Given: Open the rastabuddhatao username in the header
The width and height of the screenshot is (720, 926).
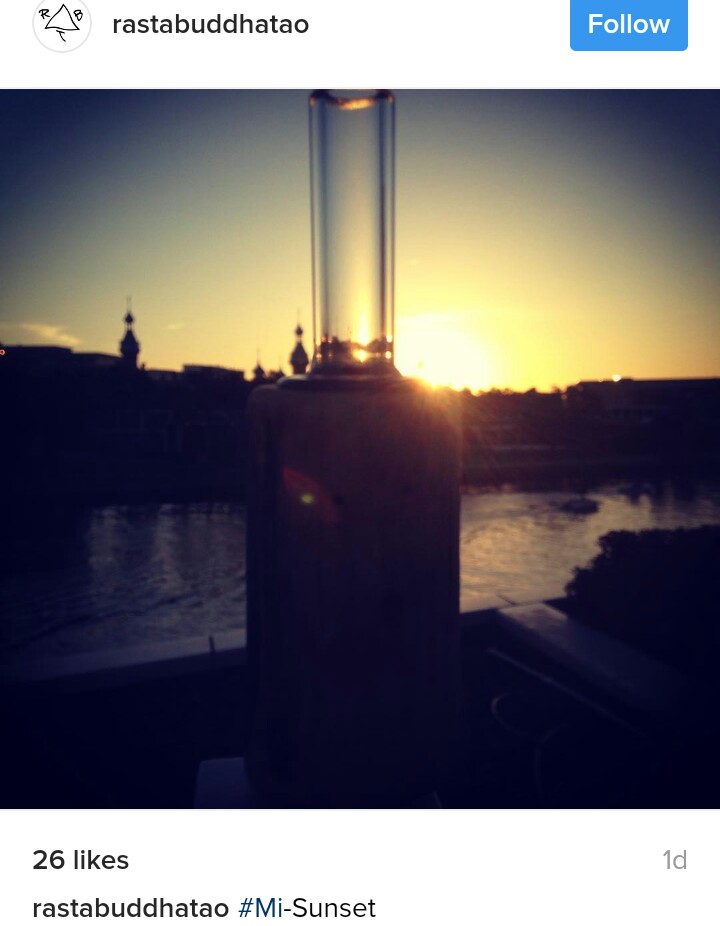Looking at the screenshot, I should pos(210,24).
